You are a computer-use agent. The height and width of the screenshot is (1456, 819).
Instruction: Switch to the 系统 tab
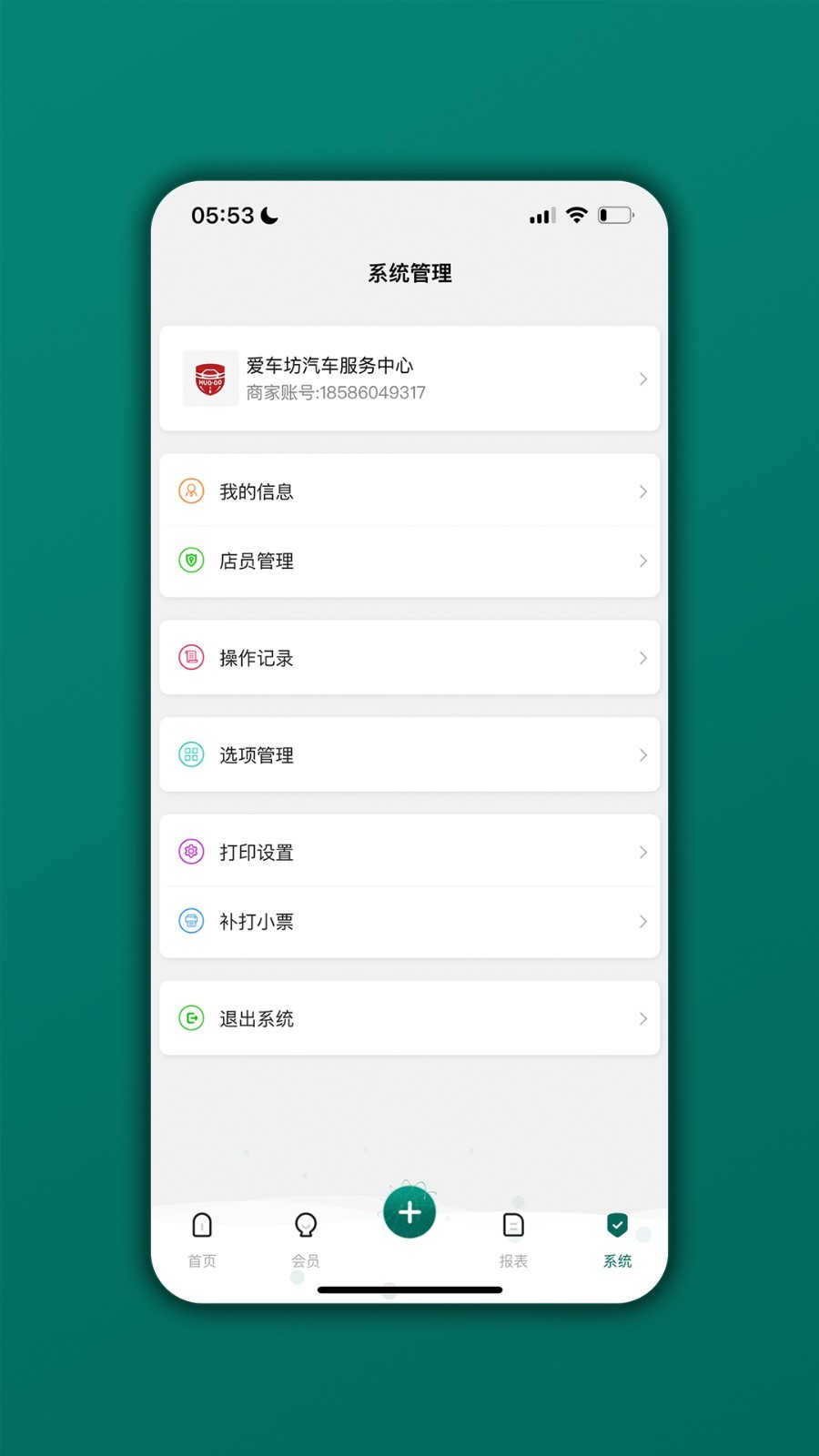point(617,1238)
